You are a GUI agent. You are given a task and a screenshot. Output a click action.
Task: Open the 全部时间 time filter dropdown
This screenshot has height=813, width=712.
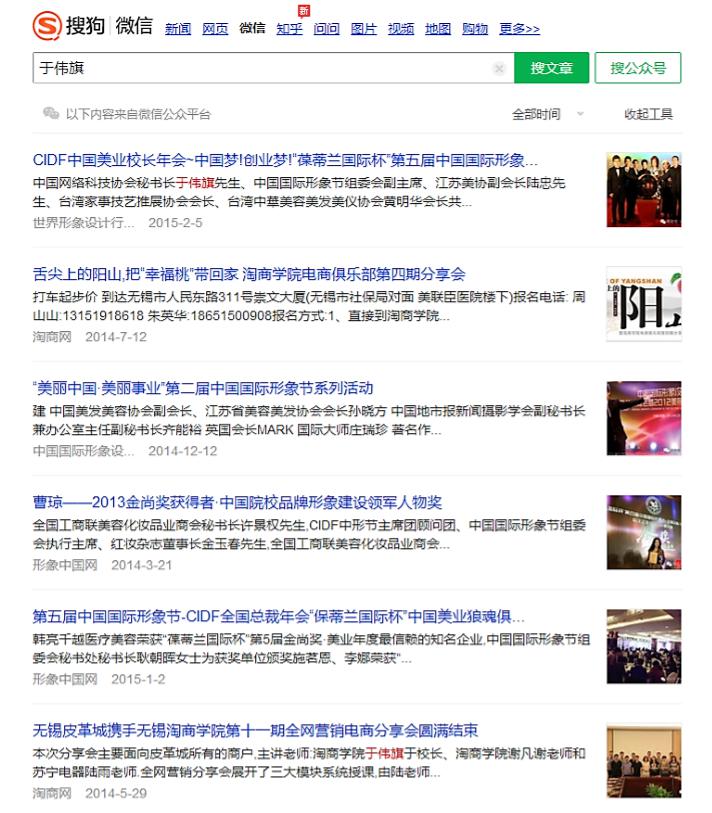(547, 114)
